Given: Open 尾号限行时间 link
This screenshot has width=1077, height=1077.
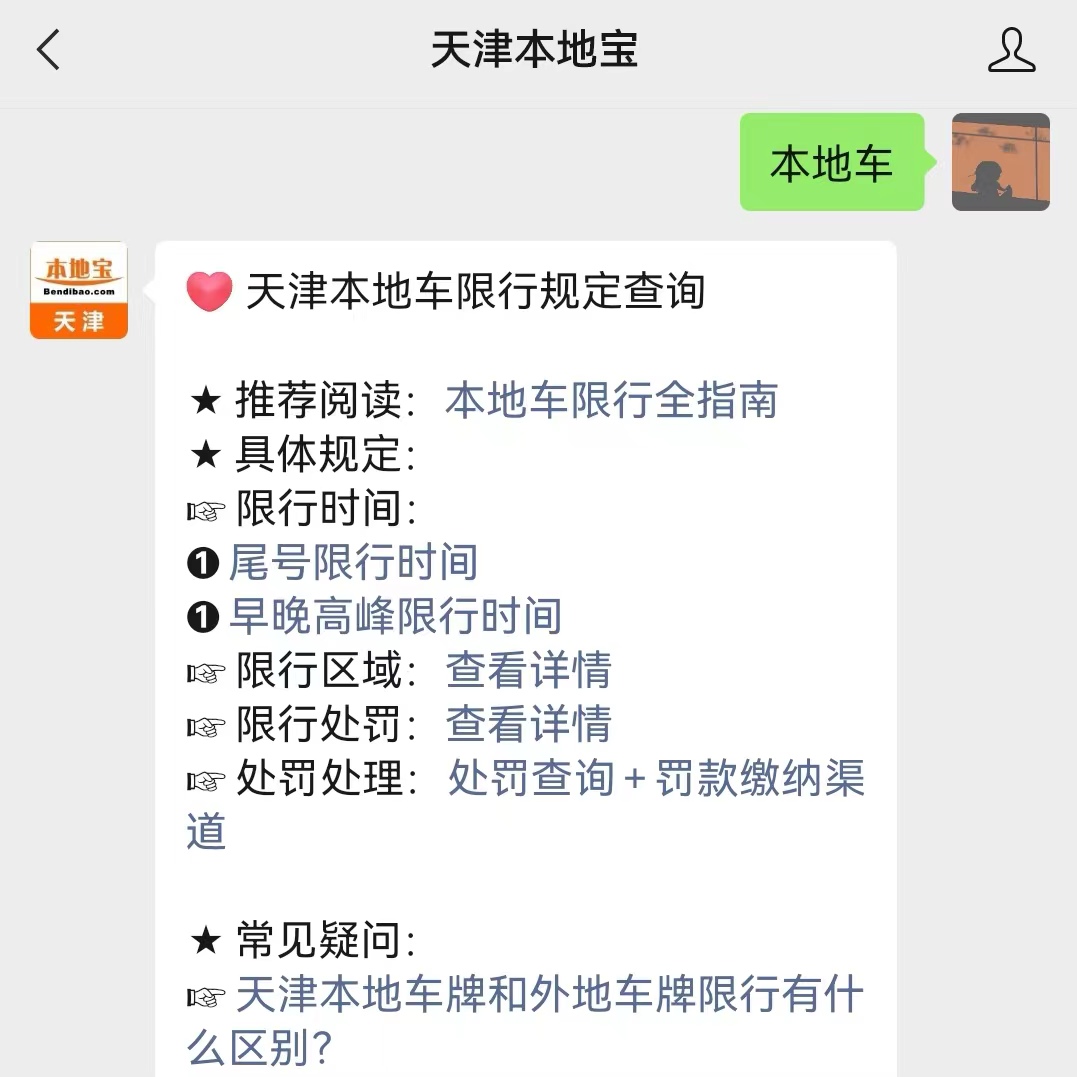Looking at the screenshot, I should click(353, 563).
